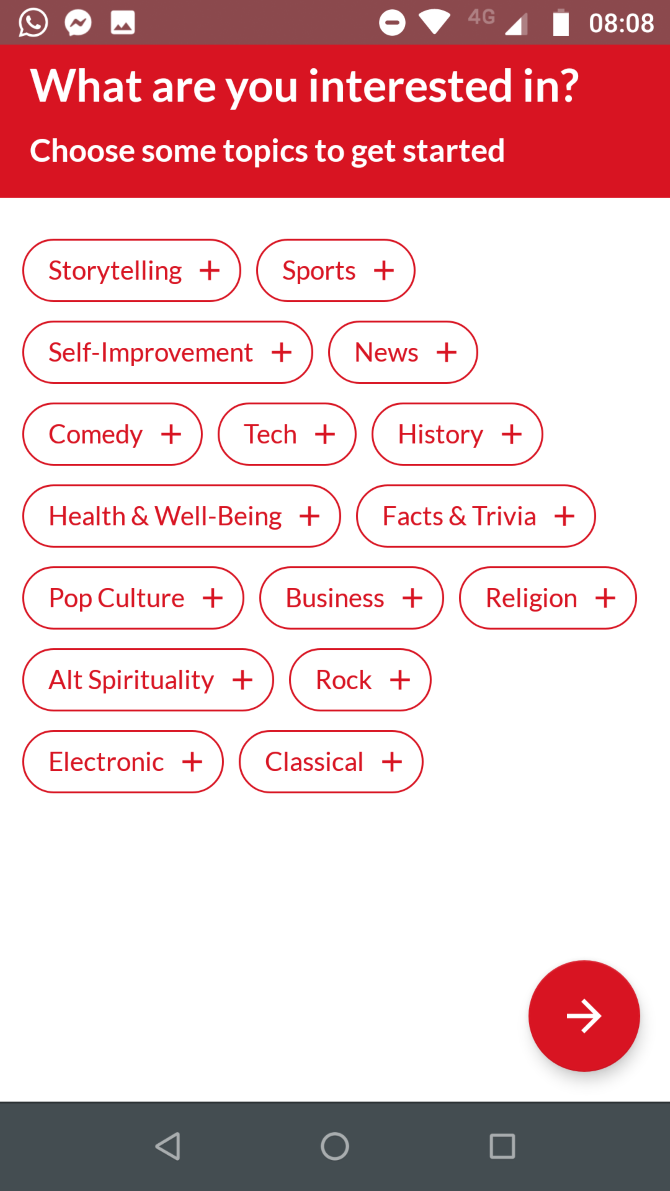Select the Electronic music chip
Screen dimensions: 670x1191
pos(123,763)
